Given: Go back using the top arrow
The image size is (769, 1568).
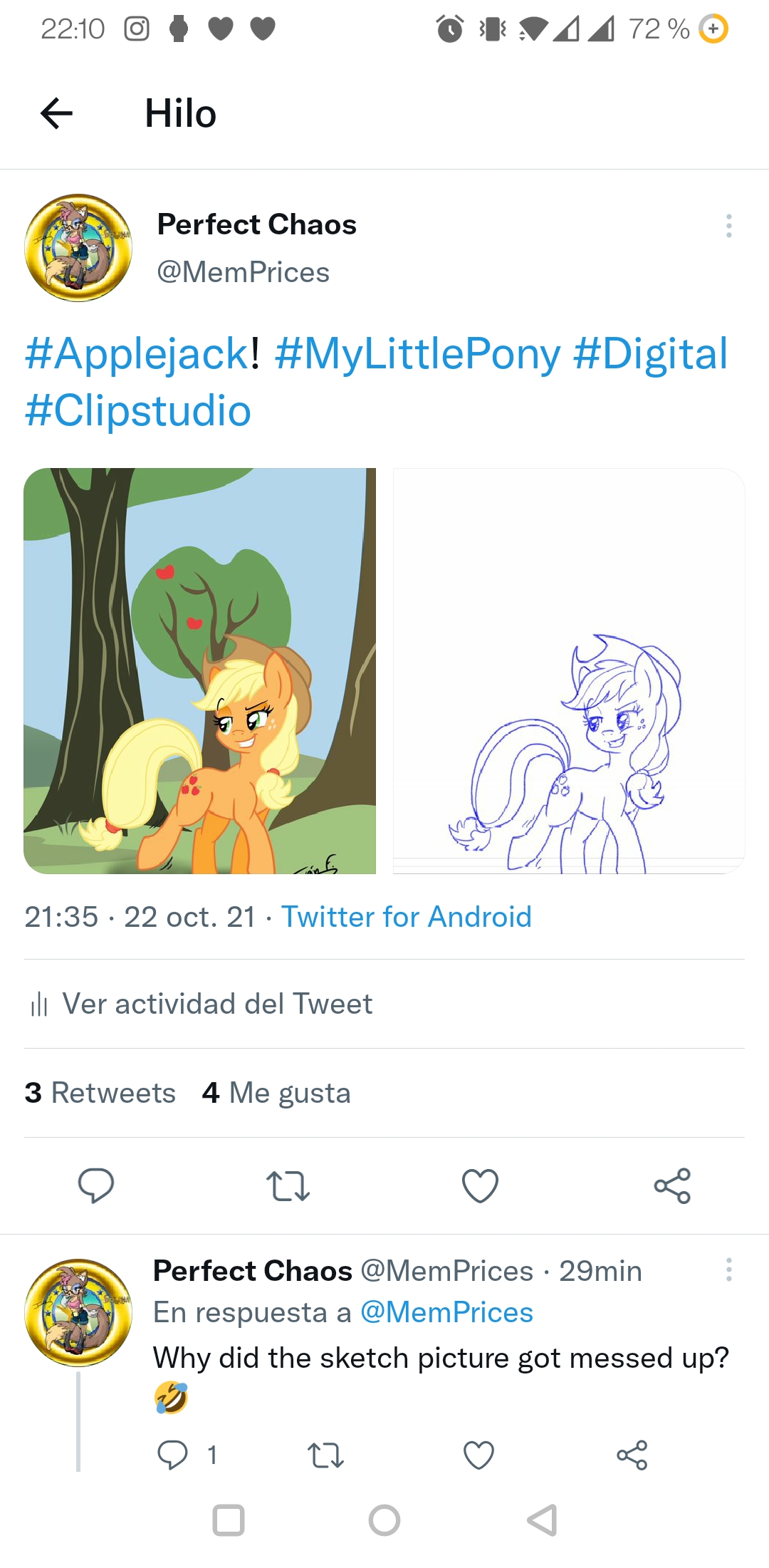Looking at the screenshot, I should click(56, 113).
